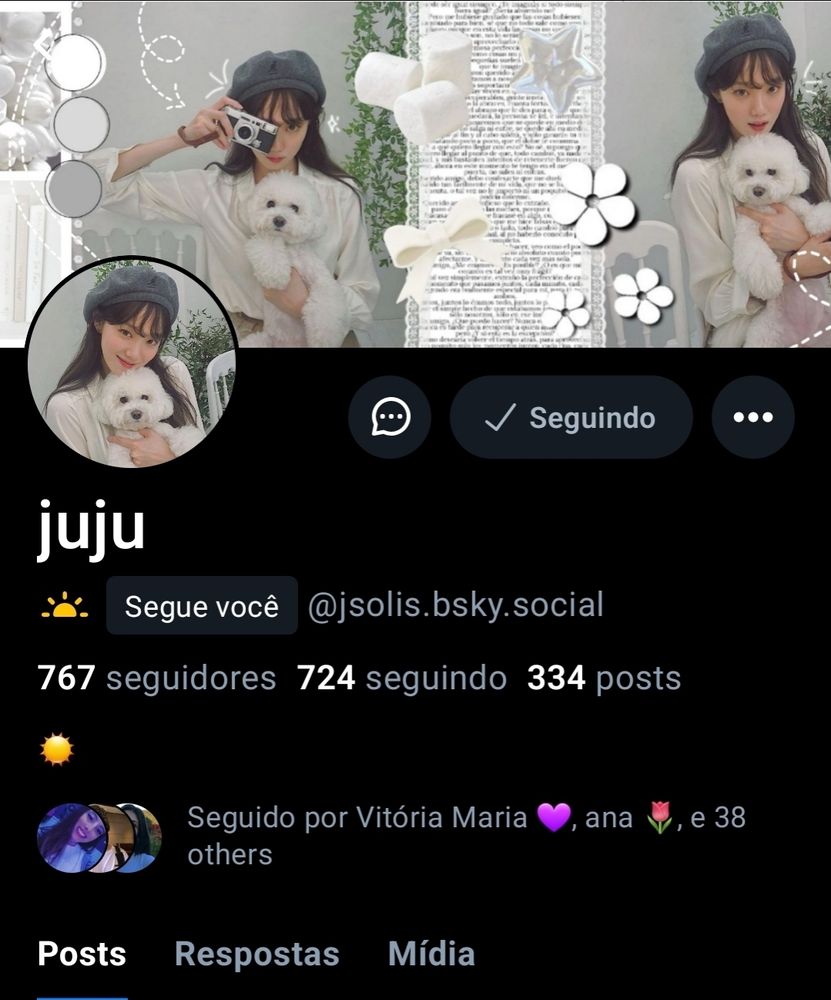
Task: Switch to the Mídia tab
Action: click(x=431, y=954)
